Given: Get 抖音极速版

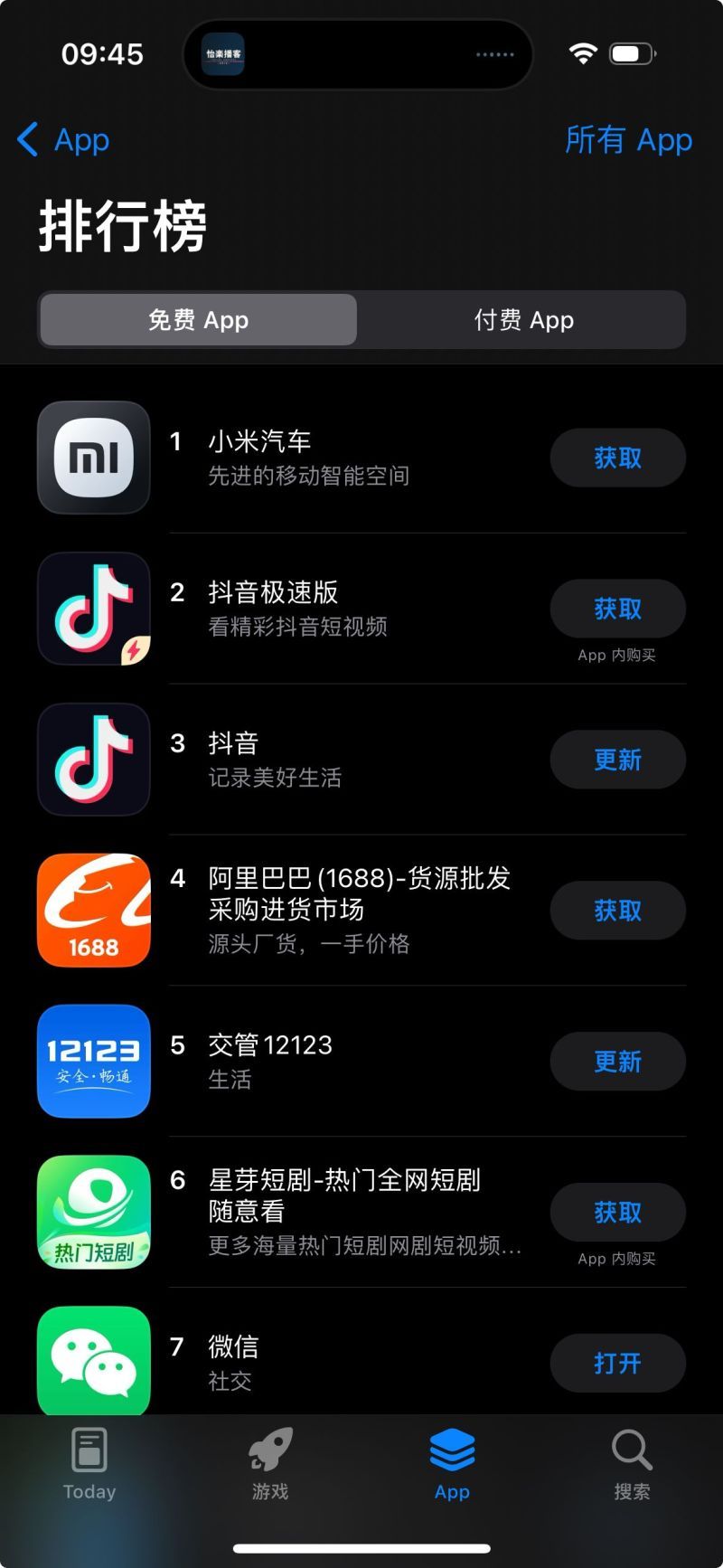Looking at the screenshot, I should [x=617, y=609].
